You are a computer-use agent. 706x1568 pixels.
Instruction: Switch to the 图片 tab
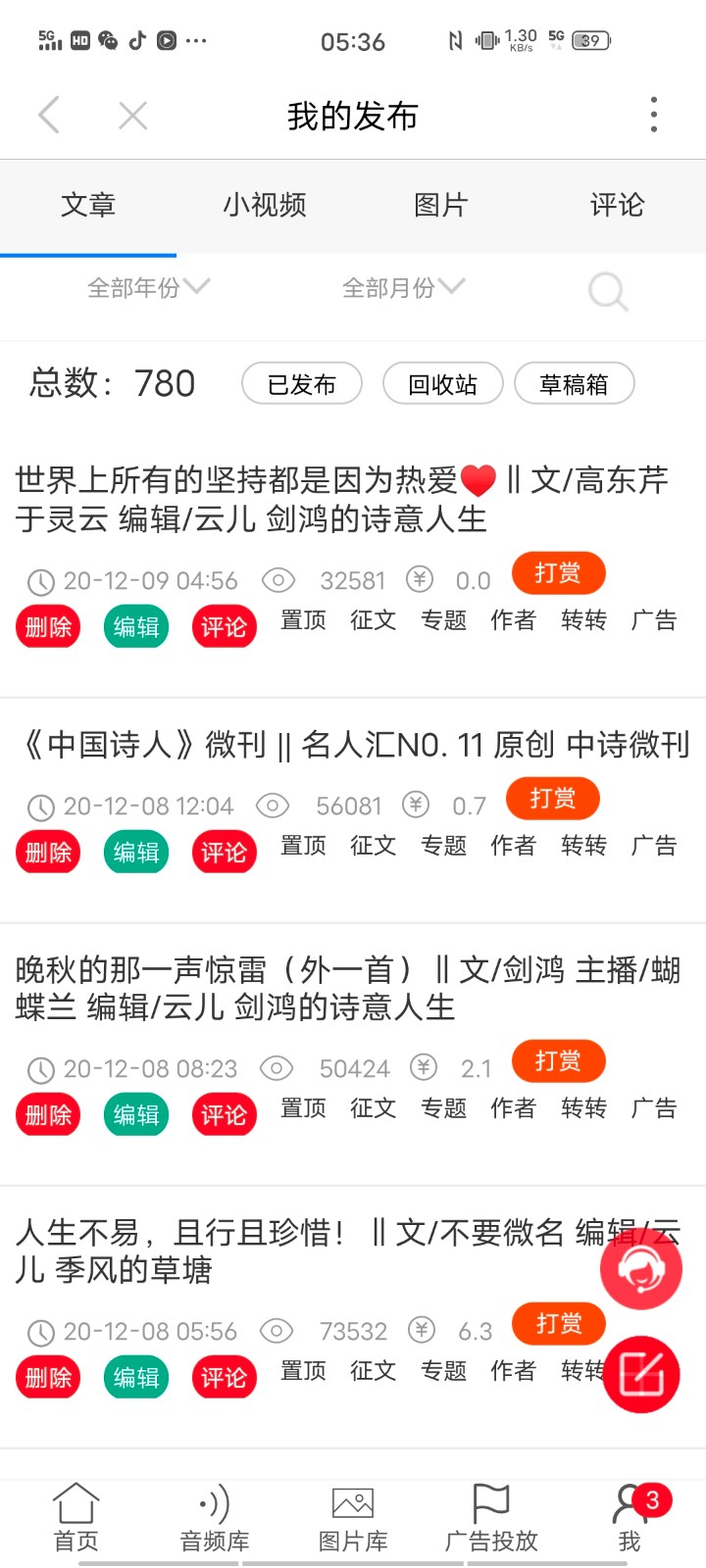pos(441,205)
